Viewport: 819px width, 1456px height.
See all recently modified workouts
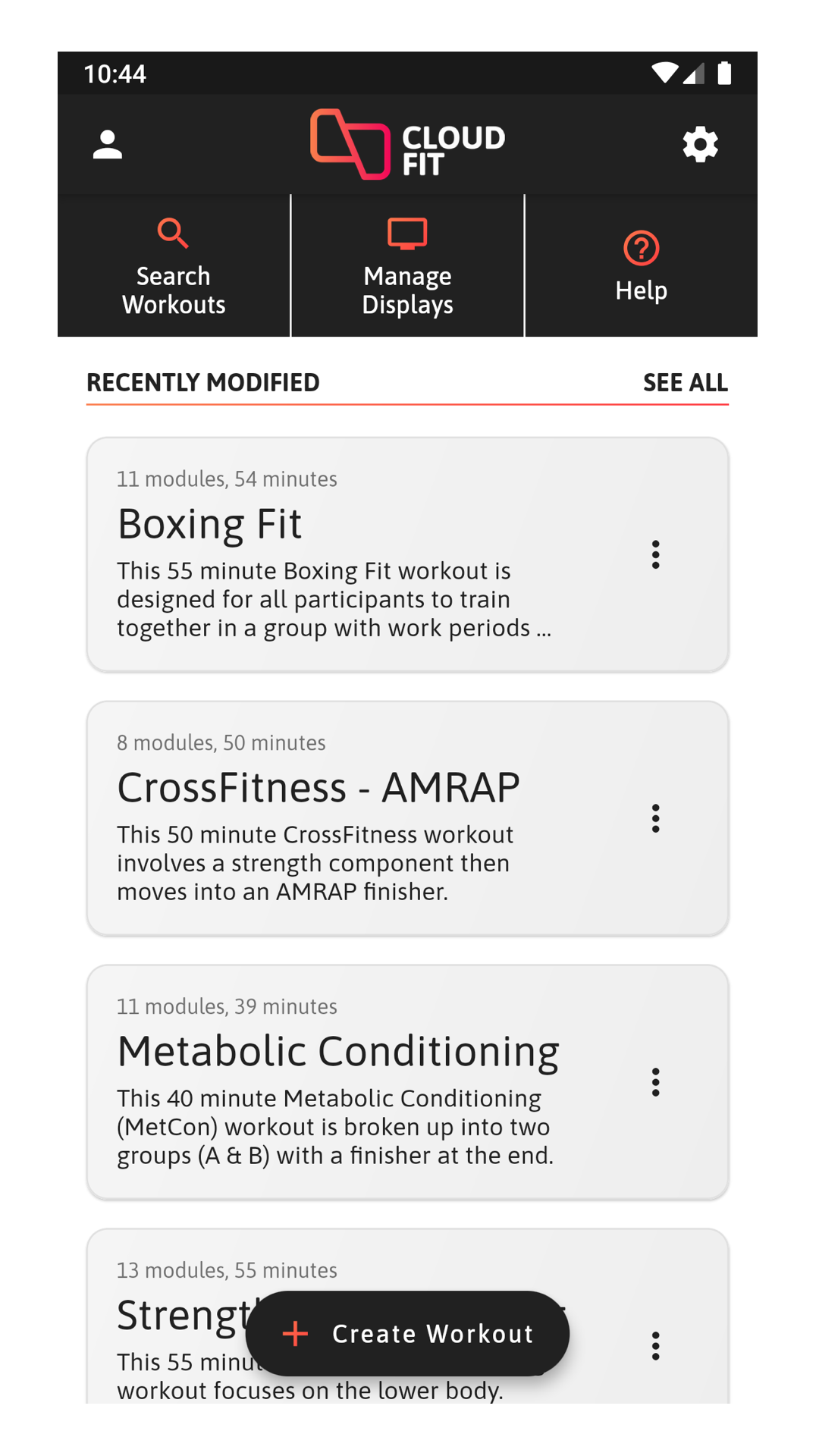coord(685,382)
